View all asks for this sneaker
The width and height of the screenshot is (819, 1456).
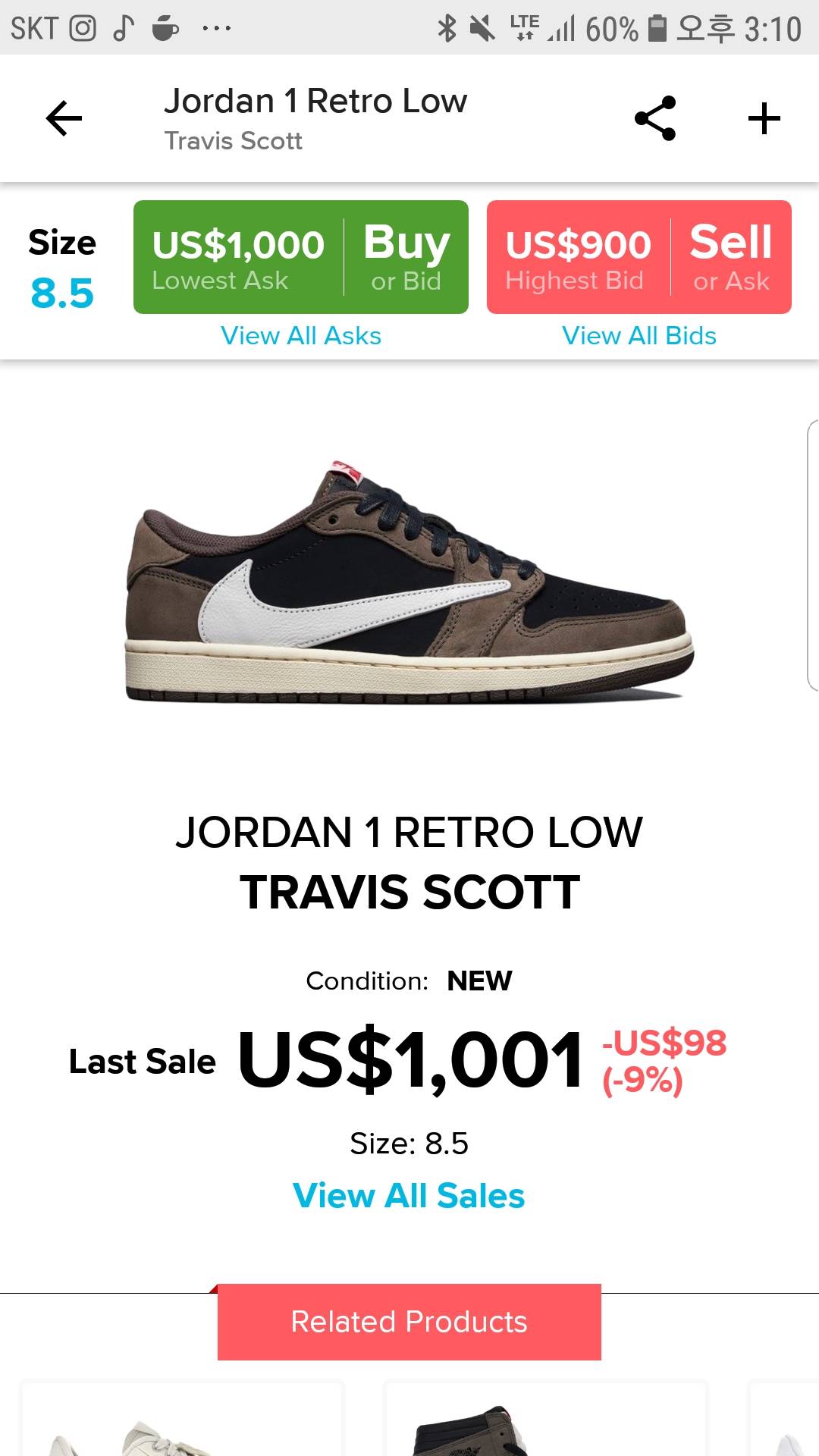301,335
